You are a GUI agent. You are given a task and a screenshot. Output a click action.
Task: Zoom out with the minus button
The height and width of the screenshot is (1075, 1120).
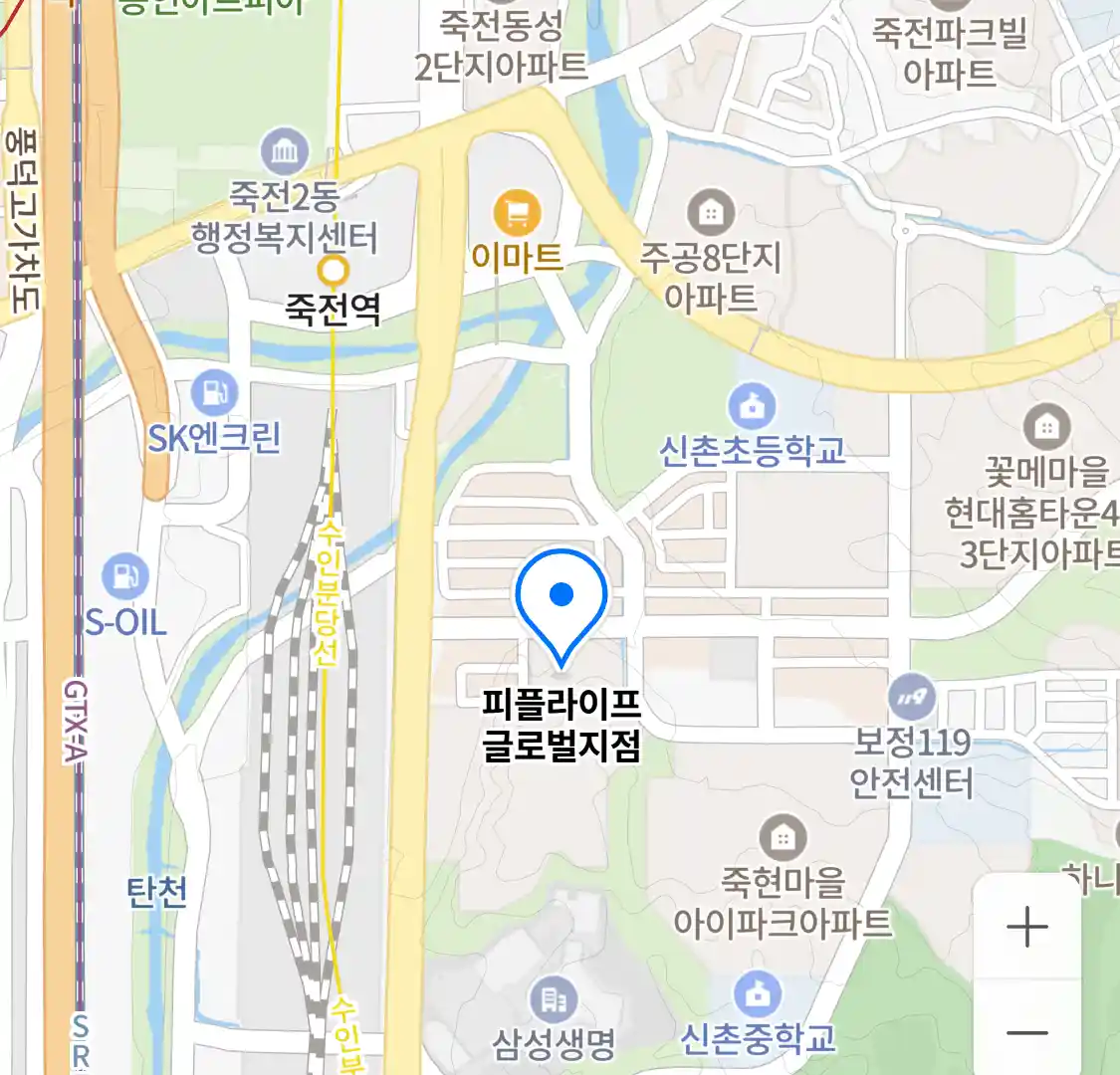(x=1026, y=1032)
